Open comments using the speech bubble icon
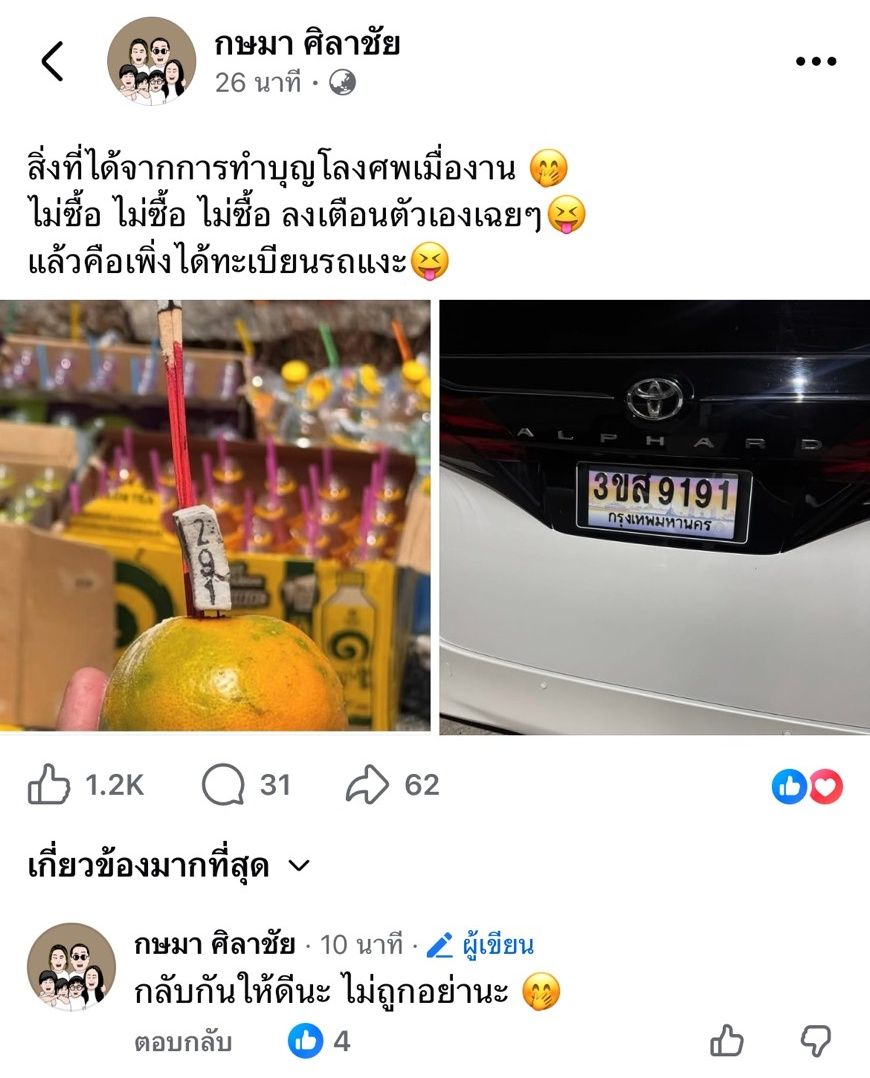Image resolution: width=870 pixels, height=1078 pixels. (x=222, y=786)
